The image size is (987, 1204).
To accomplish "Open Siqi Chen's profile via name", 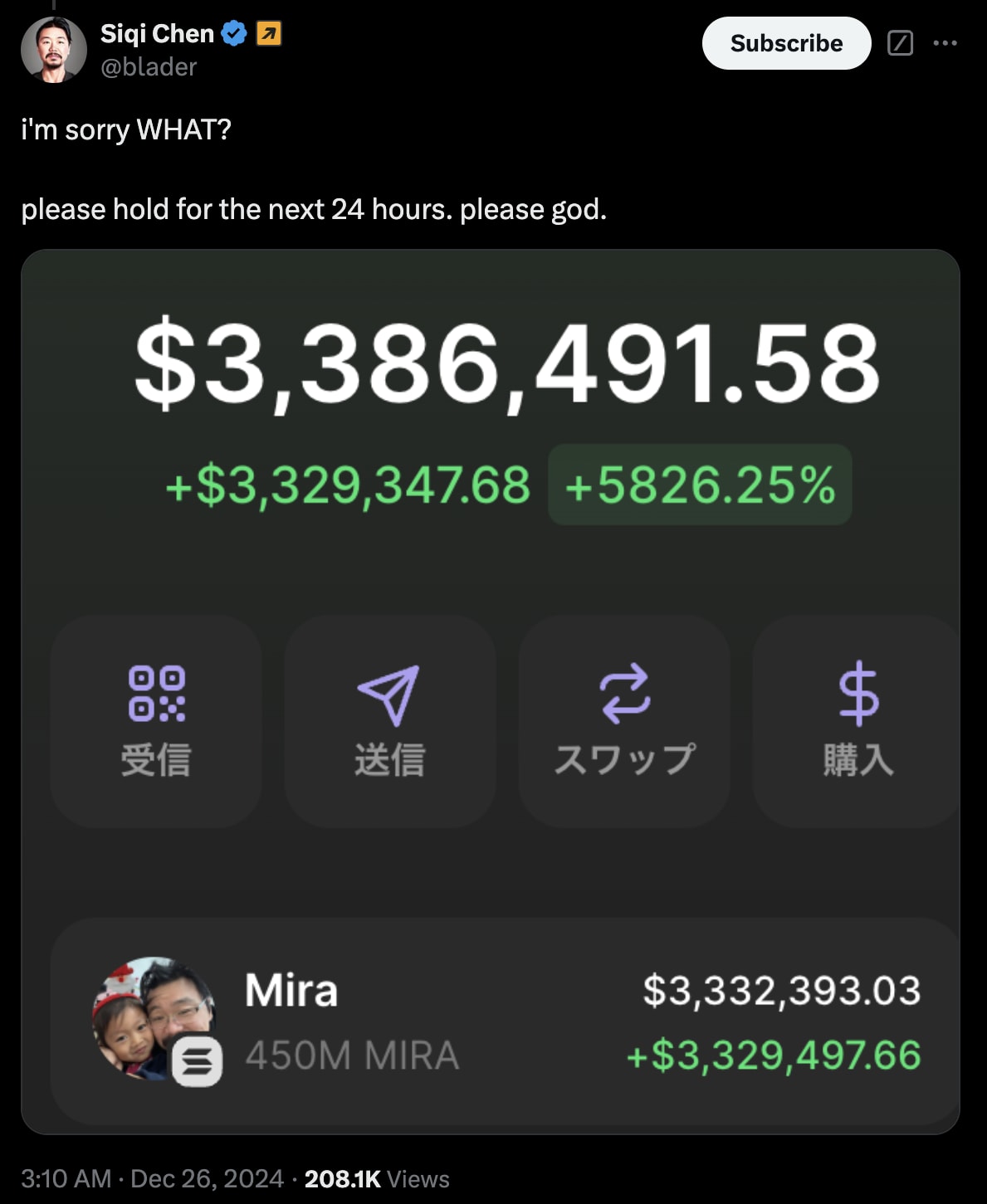I will pos(157,33).
